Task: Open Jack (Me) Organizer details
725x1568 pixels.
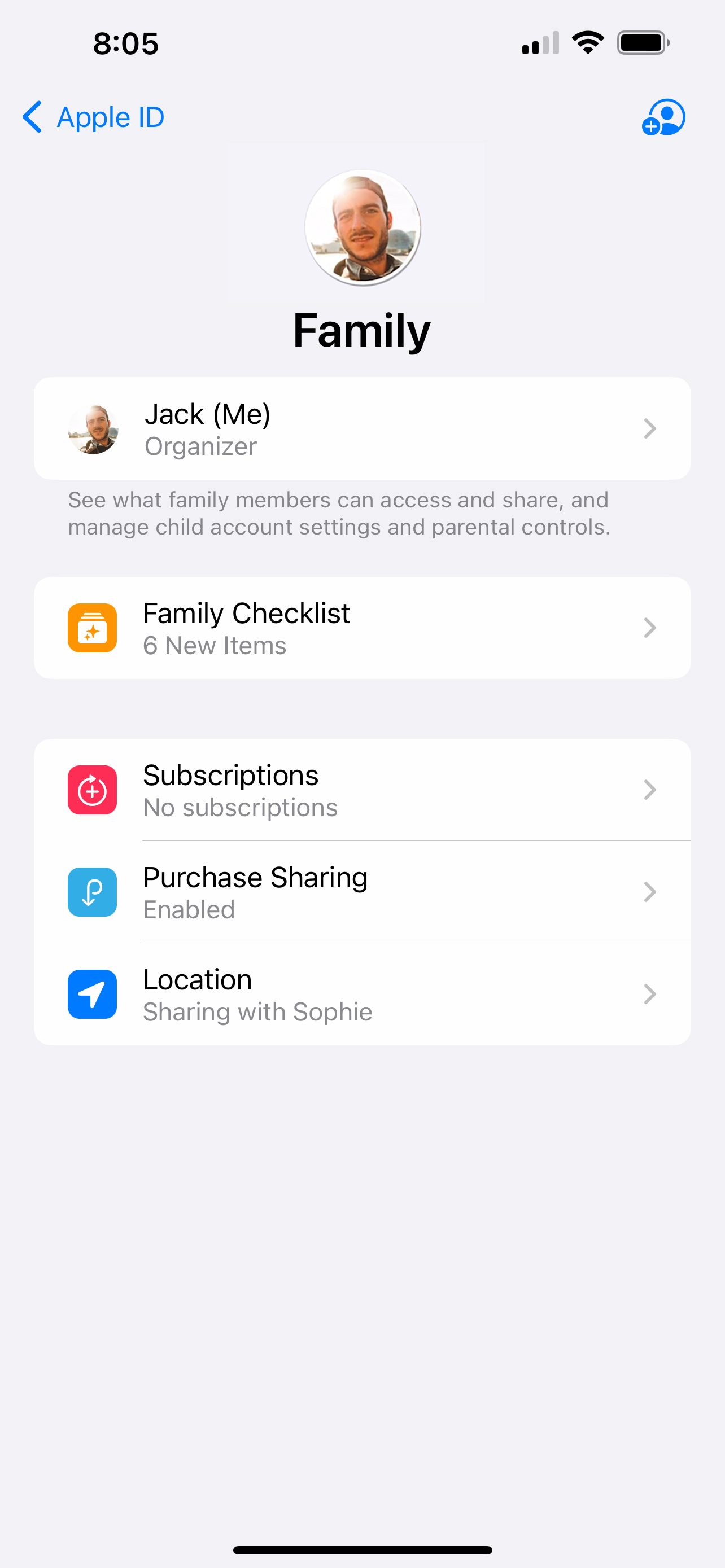Action: tap(361, 428)
